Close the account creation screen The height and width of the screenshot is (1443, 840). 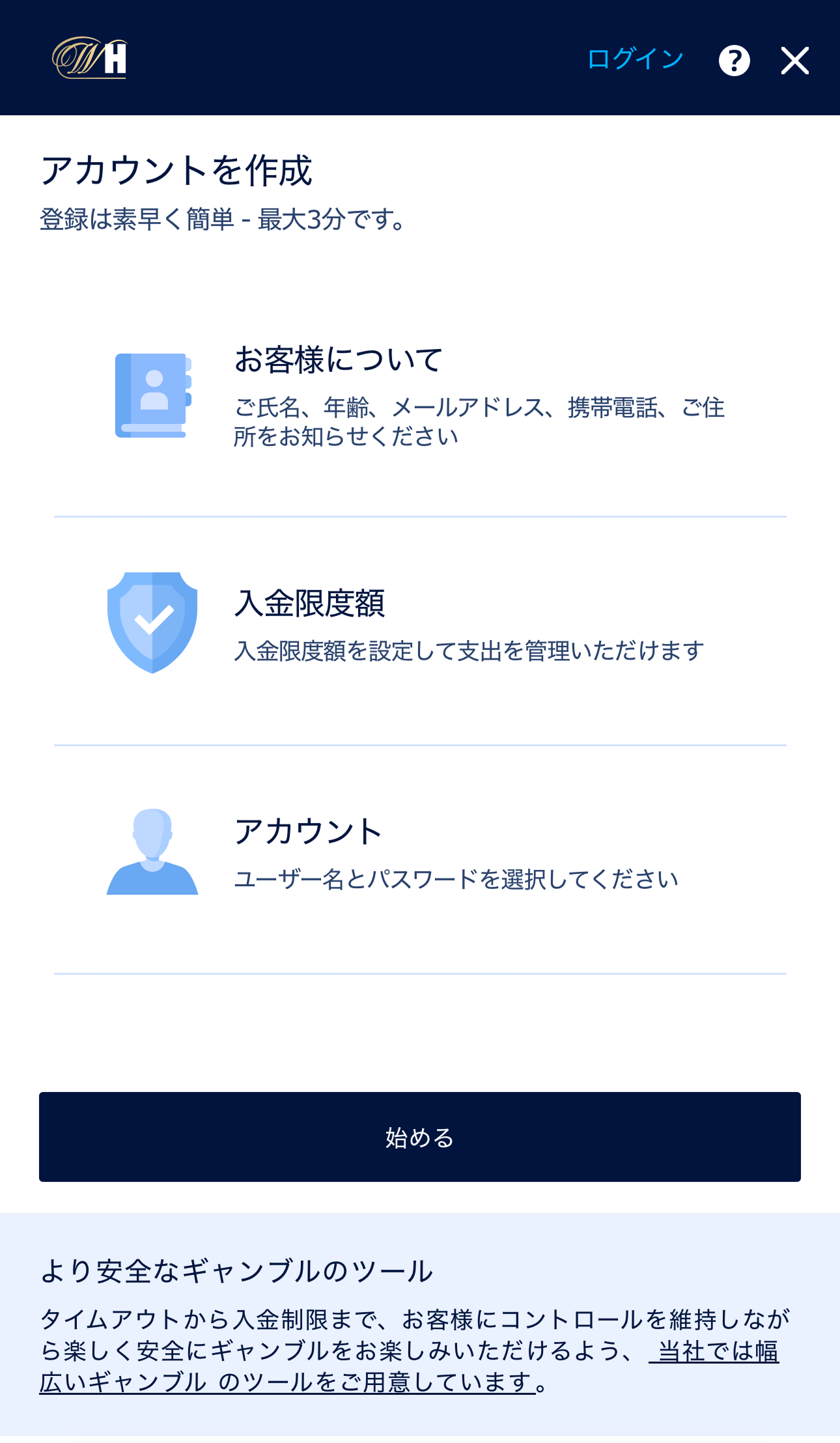coord(794,61)
